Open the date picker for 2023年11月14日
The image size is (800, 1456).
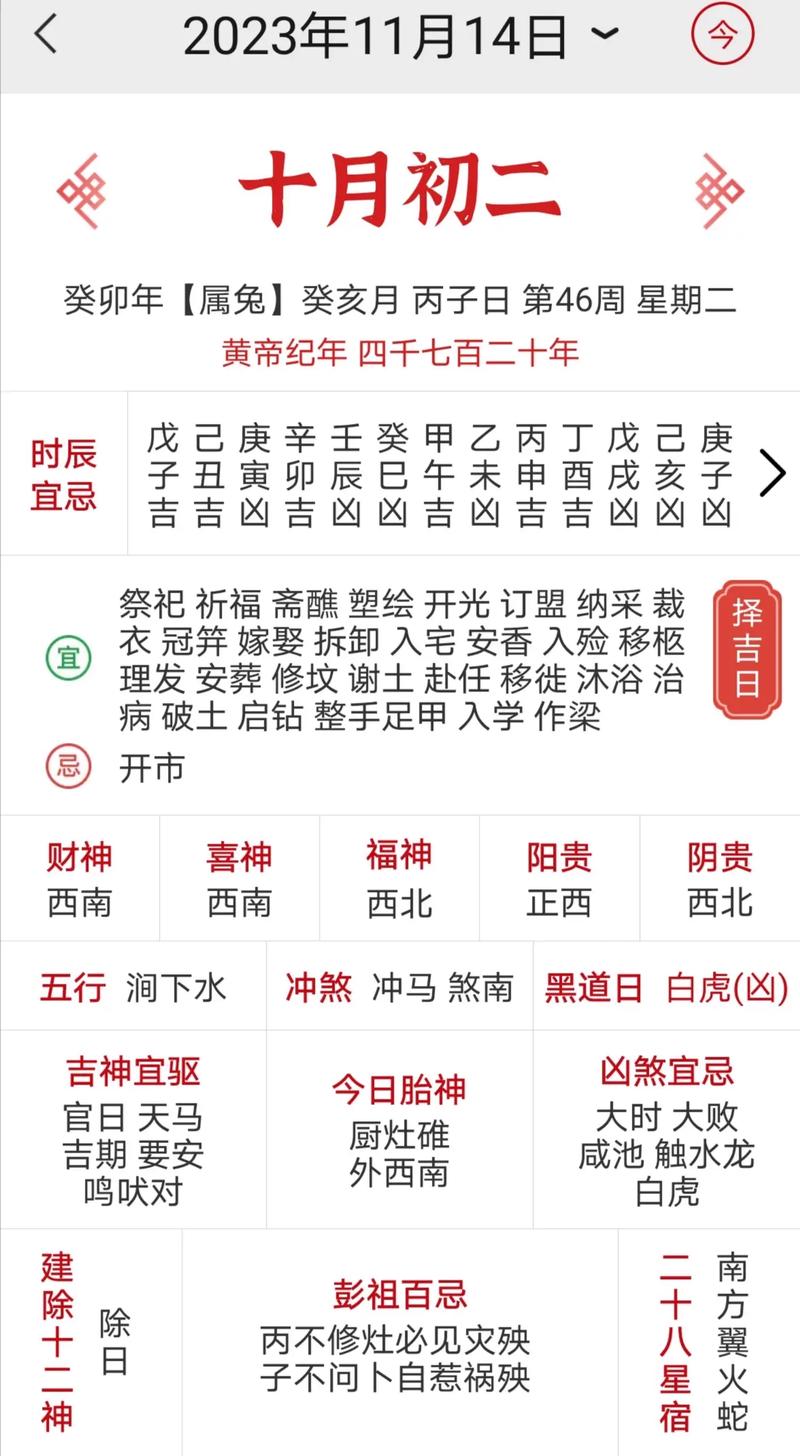pyautogui.click(x=400, y=38)
